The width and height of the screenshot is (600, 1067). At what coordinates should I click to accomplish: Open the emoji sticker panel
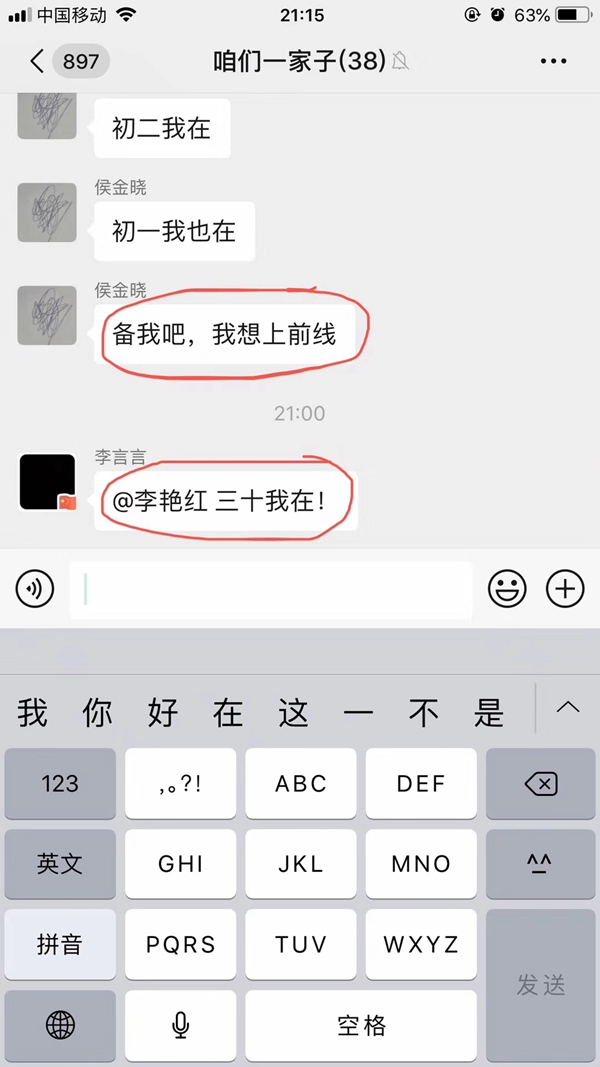point(507,590)
